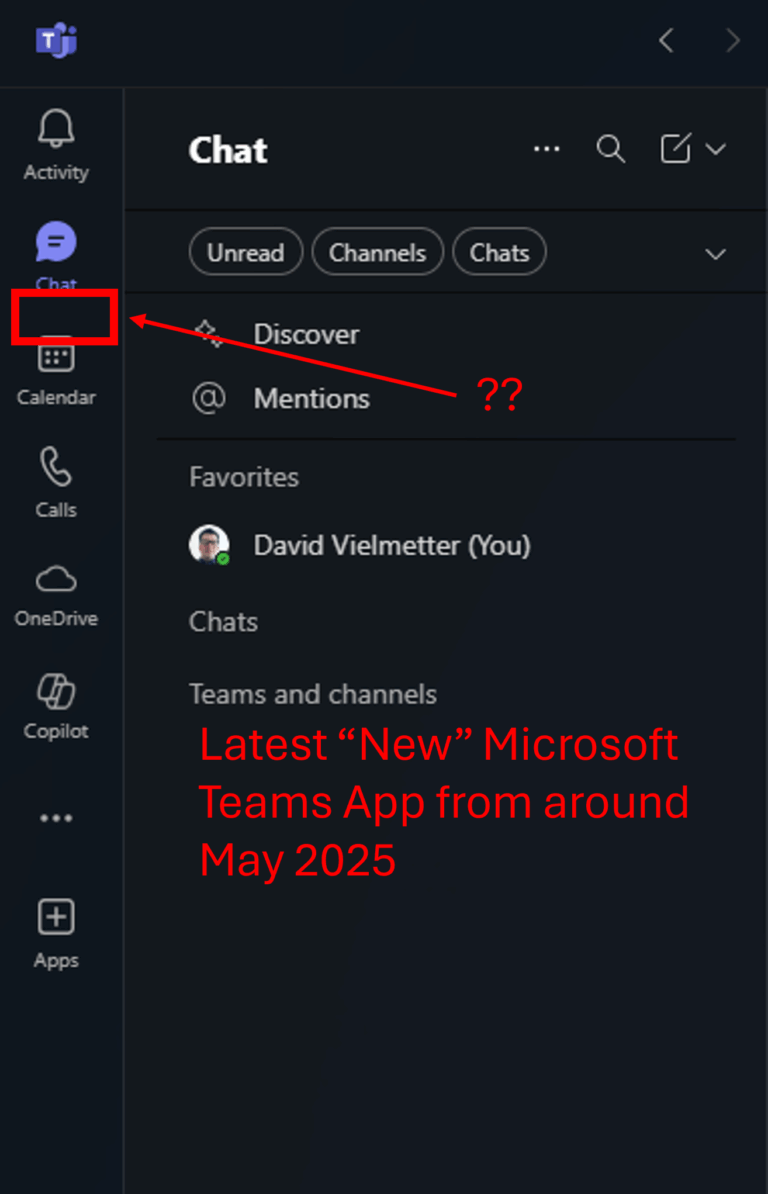Open the Apps store
The image size is (768, 1194).
point(56,932)
